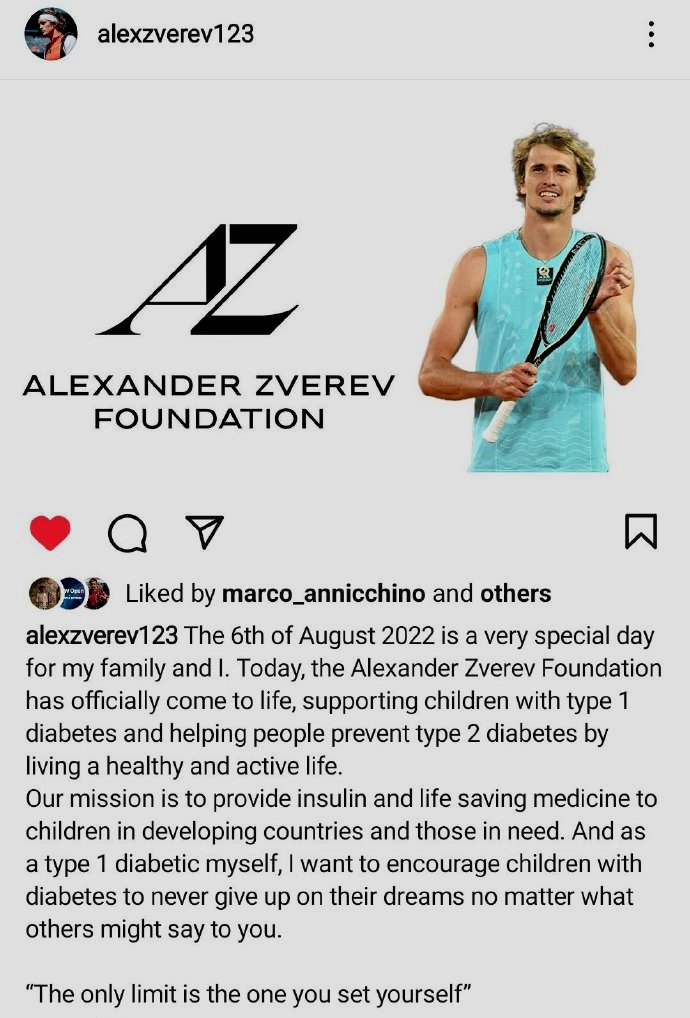The width and height of the screenshot is (690, 1018).
Task: Open alexzverev123's profile picture
Action: [x=50, y=34]
